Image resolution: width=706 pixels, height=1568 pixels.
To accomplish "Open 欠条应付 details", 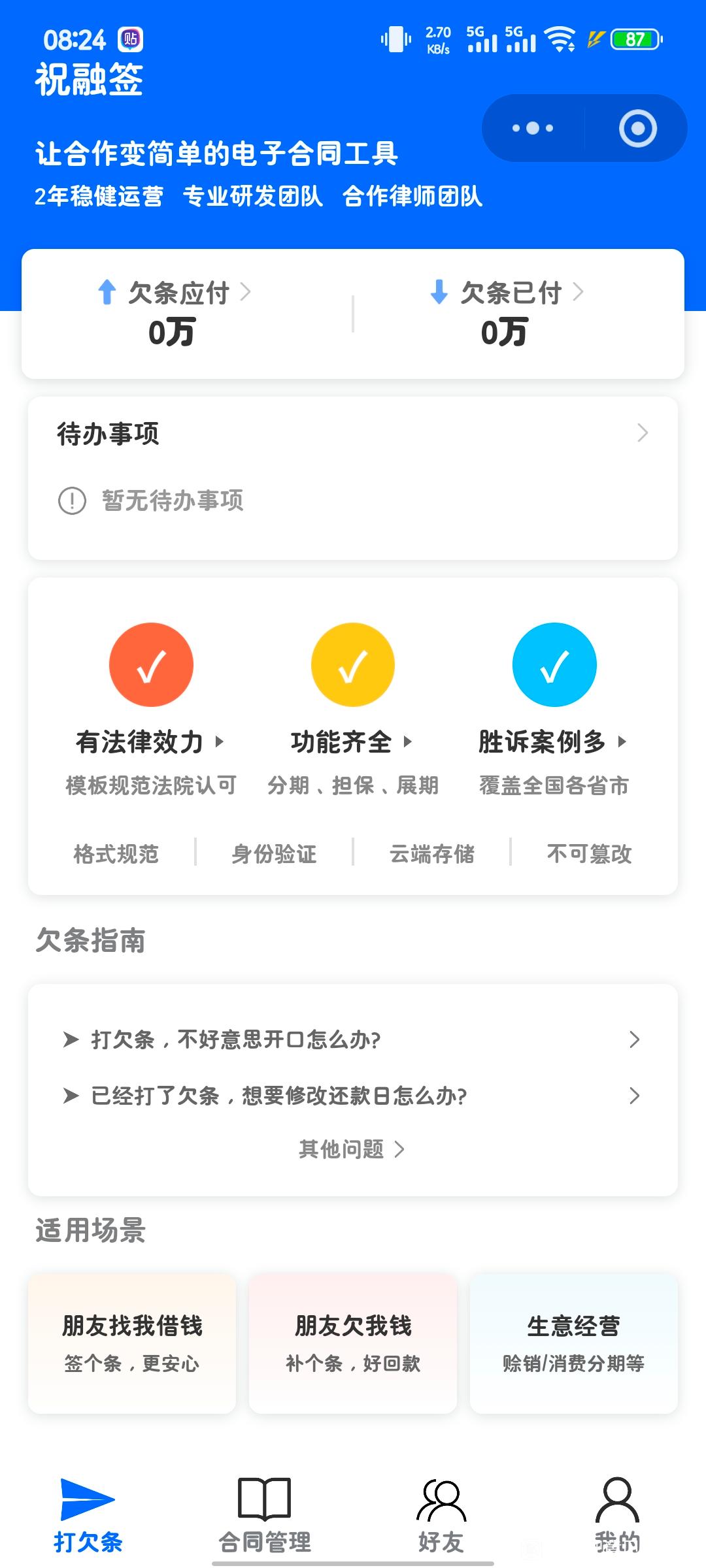I will (x=173, y=293).
